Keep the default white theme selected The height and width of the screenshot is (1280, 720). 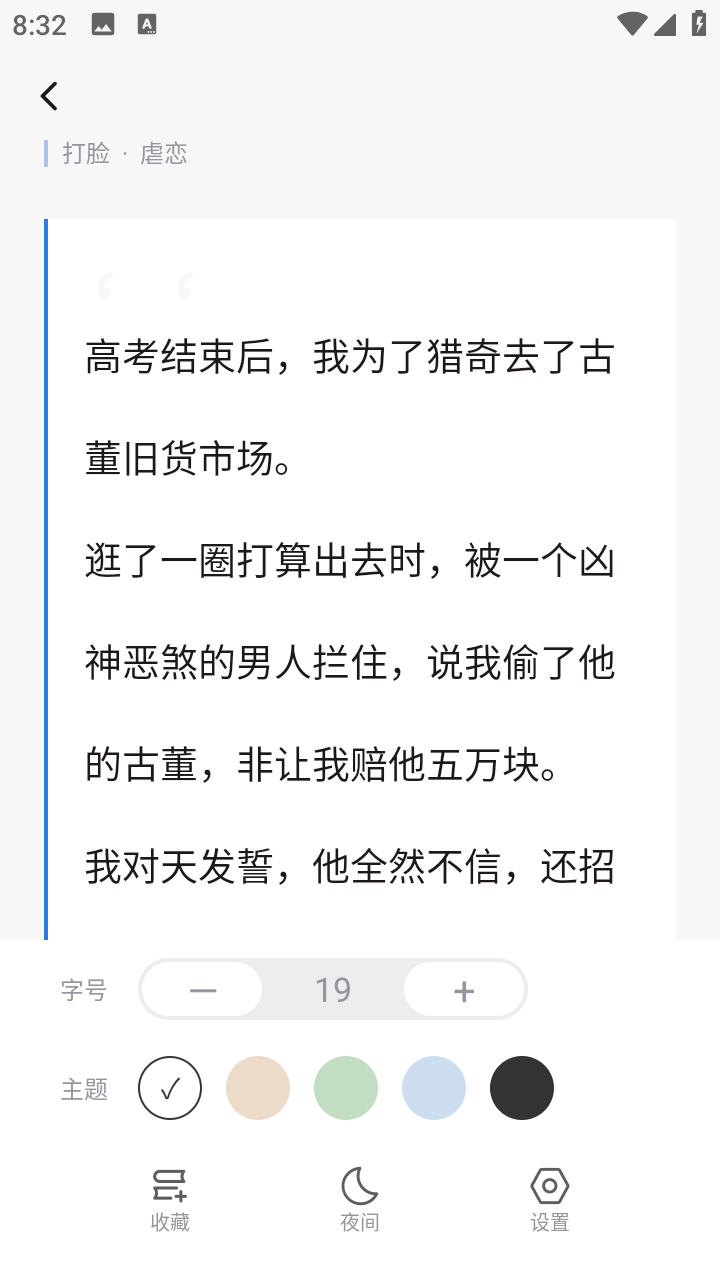(169, 1087)
